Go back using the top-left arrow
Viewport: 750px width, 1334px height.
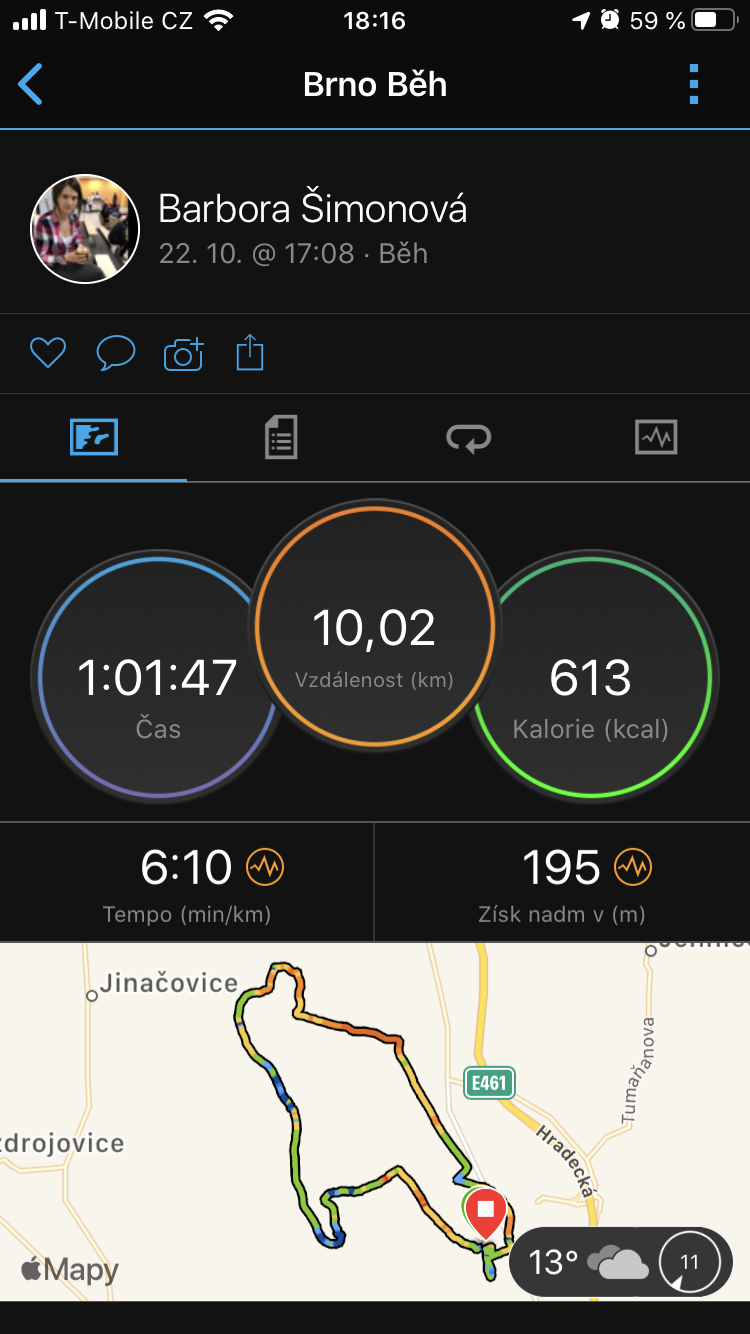pos(31,84)
